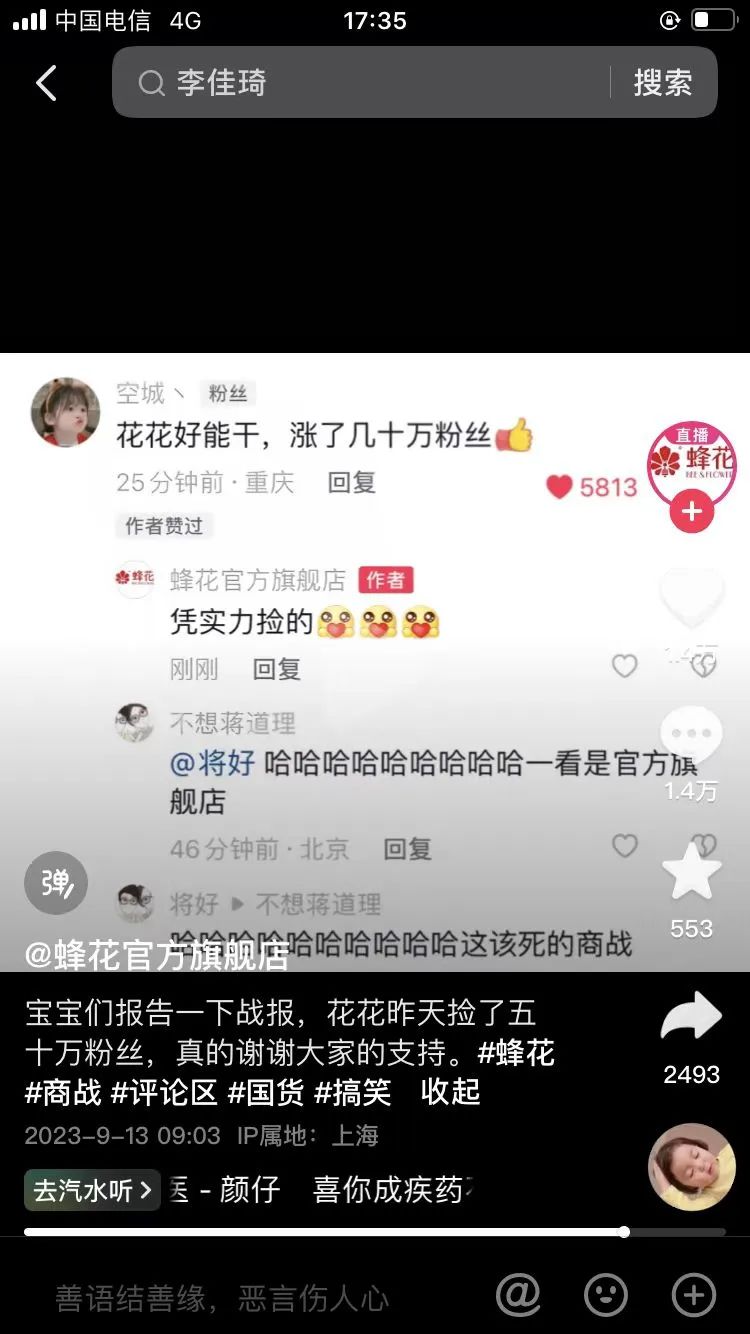This screenshot has width=750, height=1334.
Task: Collapse the caption with 收起
Action: pyautogui.click(x=450, y=1092)
